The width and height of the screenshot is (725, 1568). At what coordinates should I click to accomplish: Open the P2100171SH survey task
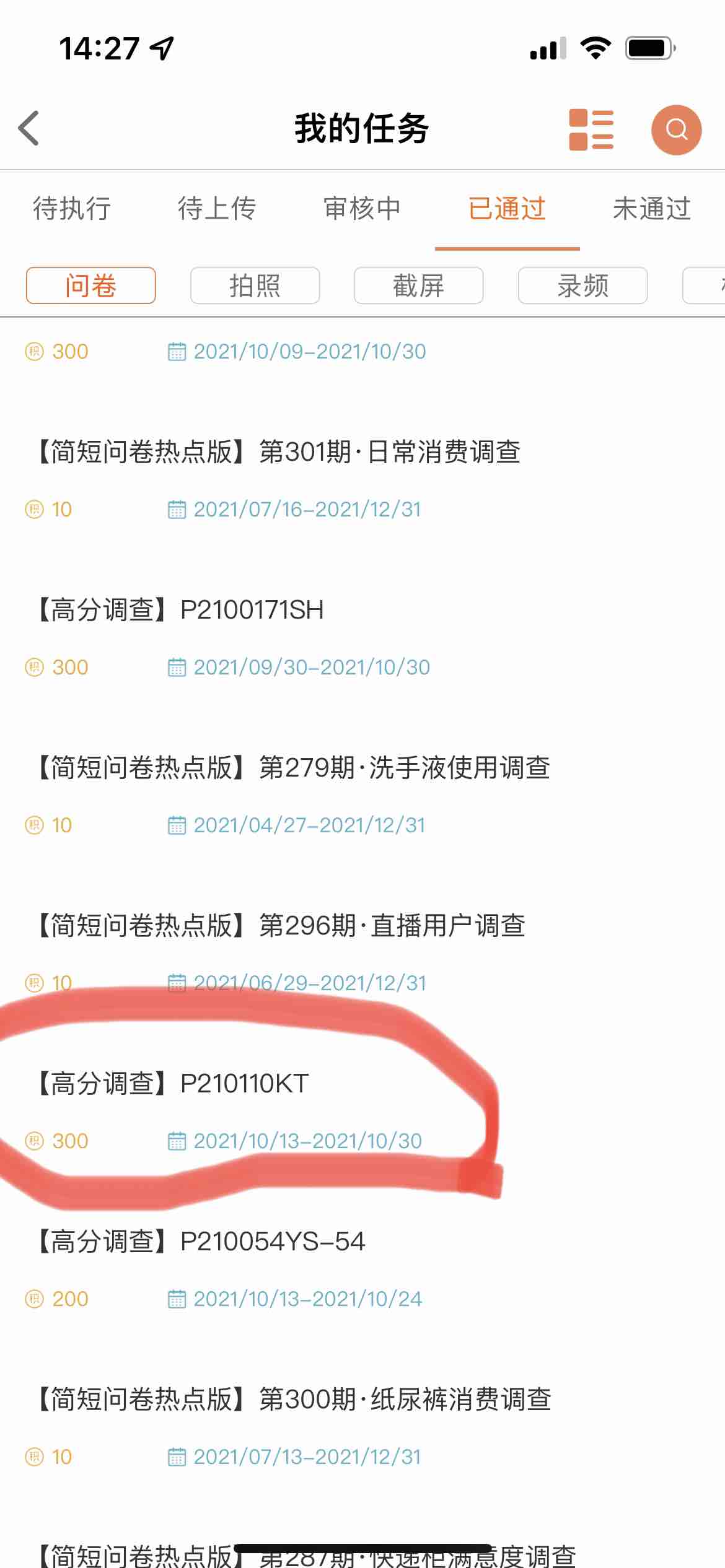coord(181,610)
